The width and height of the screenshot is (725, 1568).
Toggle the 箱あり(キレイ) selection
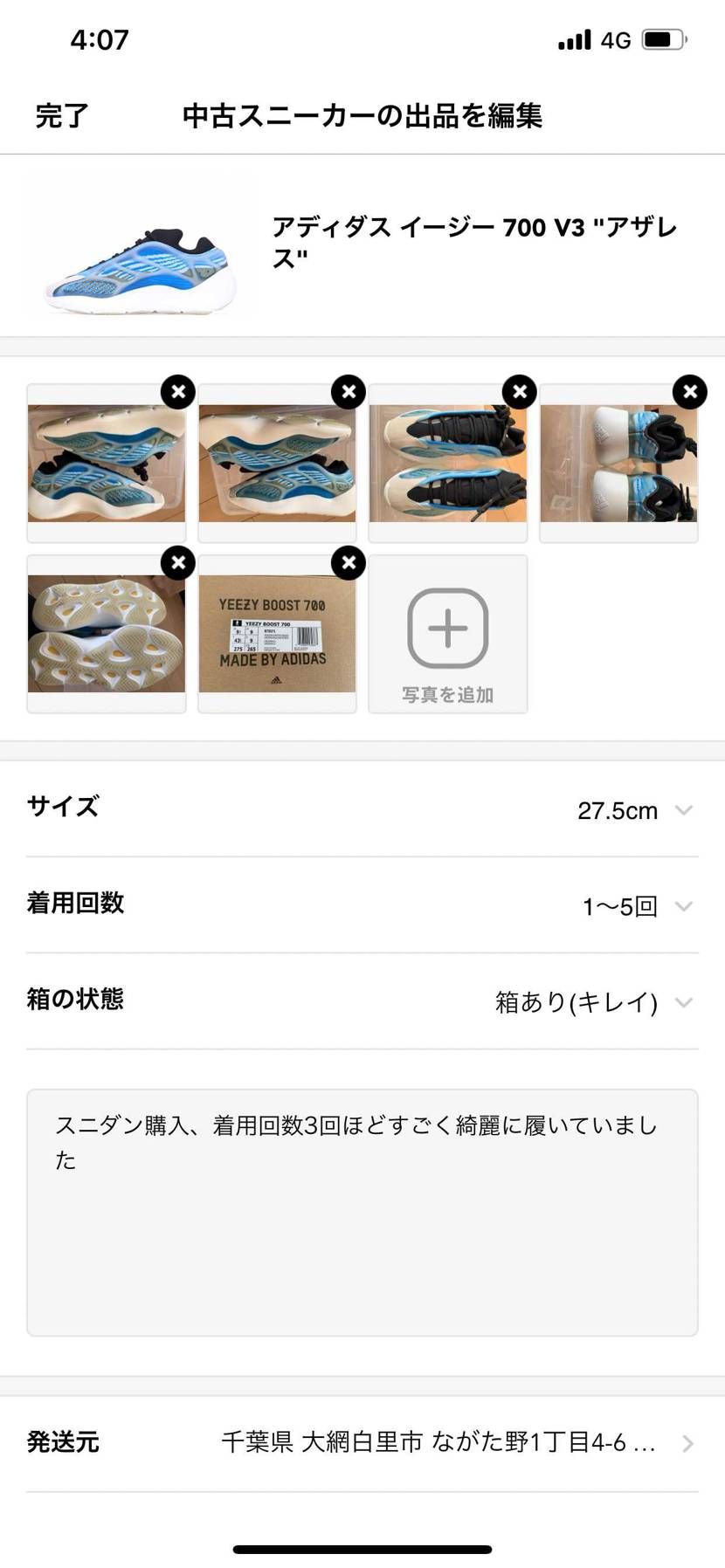pos(577,1002)
